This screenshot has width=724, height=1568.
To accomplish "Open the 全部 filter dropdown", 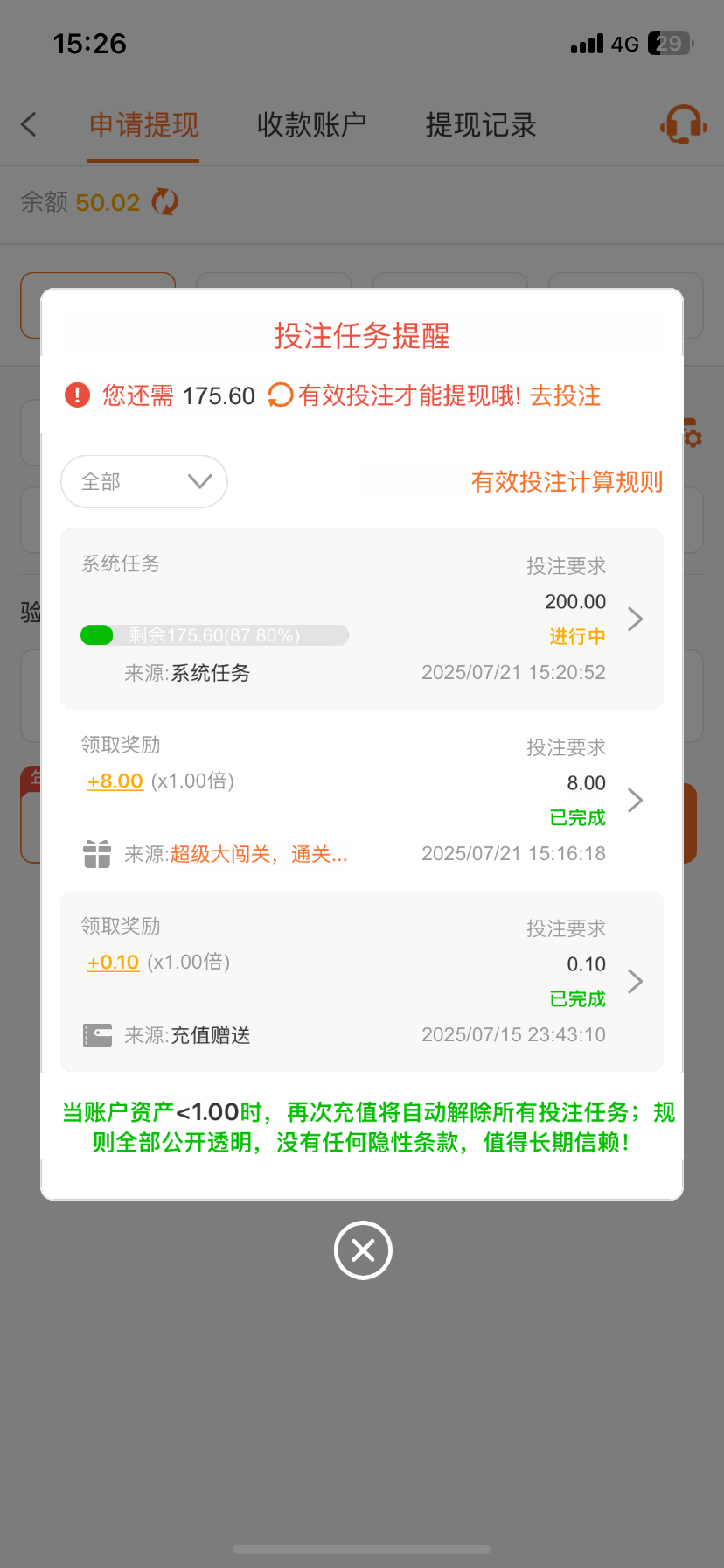I will [144, 481].
